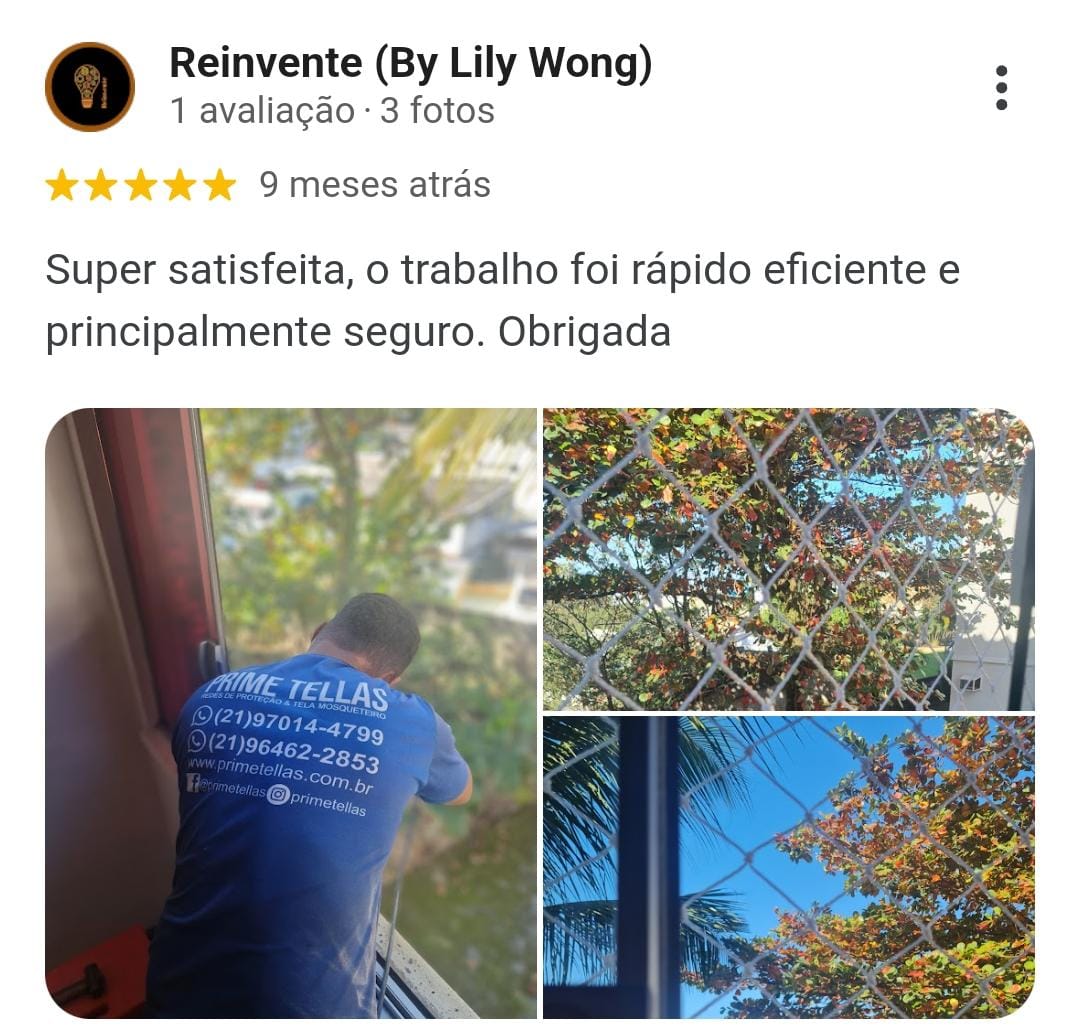
Task: Open the Reinvente reviewer profile picture
Action: point(90,87)
